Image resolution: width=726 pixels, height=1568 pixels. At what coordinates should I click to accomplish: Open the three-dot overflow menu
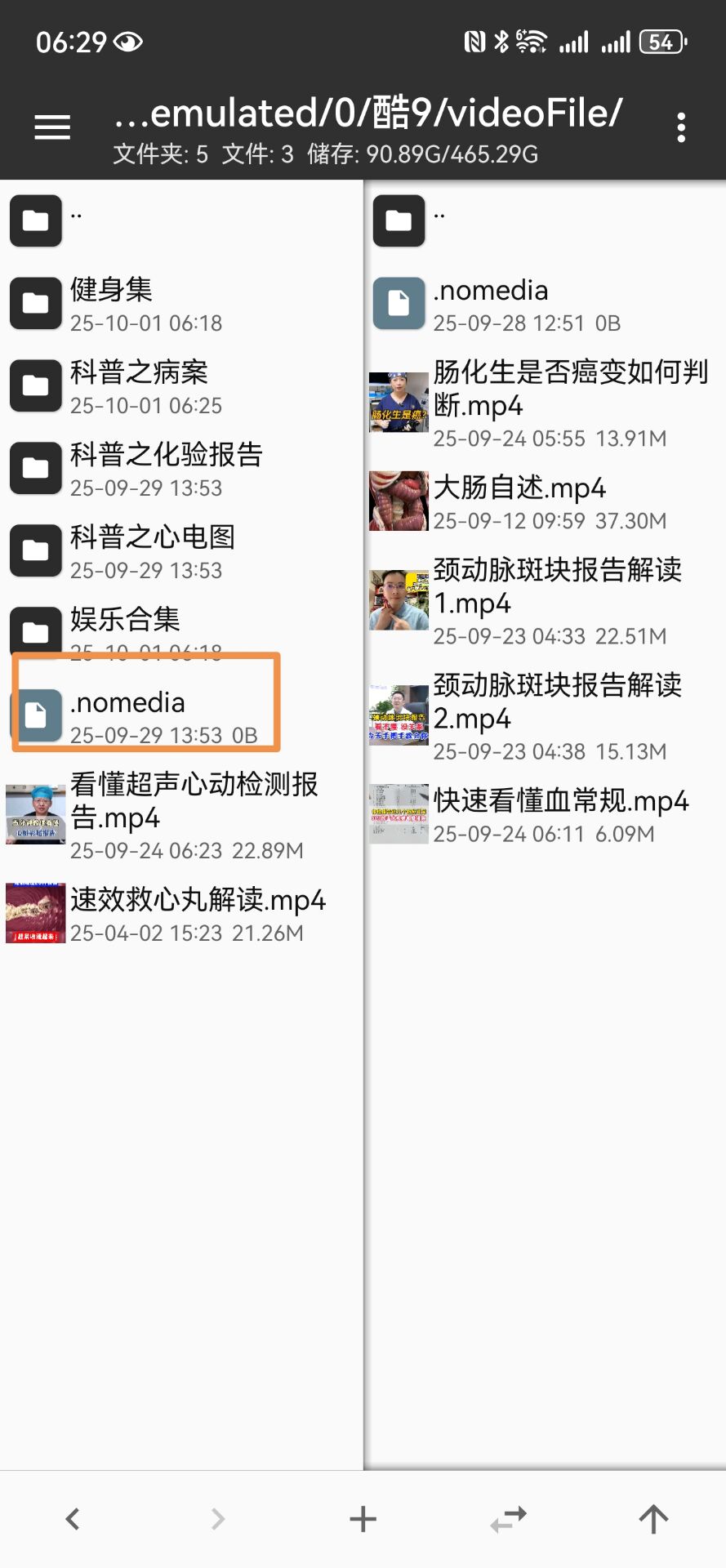[x=681, y=128]
